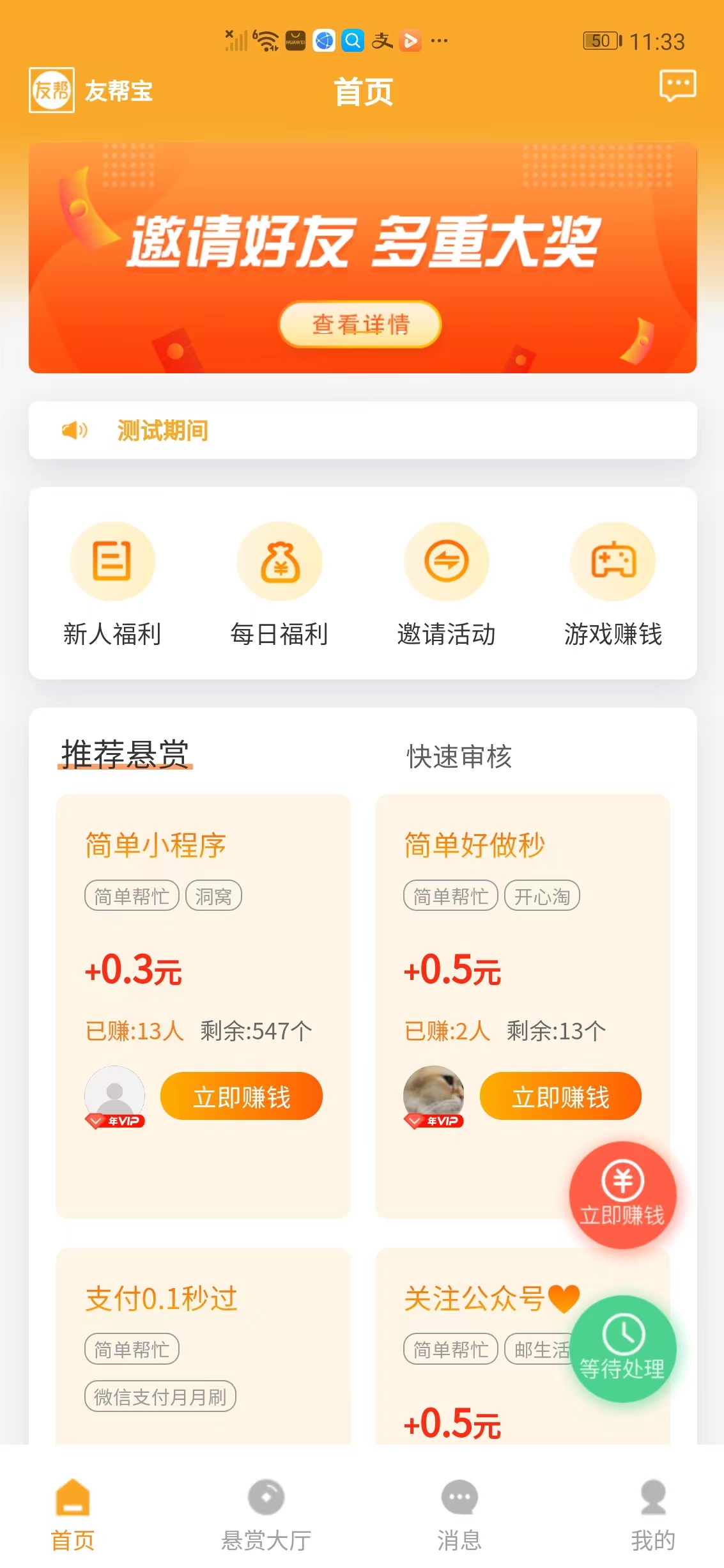724x1568 pixels.
Task: Select the 邀请活动 (invite activity) icon
Action: pyautogui.click(x=446, y=561)
